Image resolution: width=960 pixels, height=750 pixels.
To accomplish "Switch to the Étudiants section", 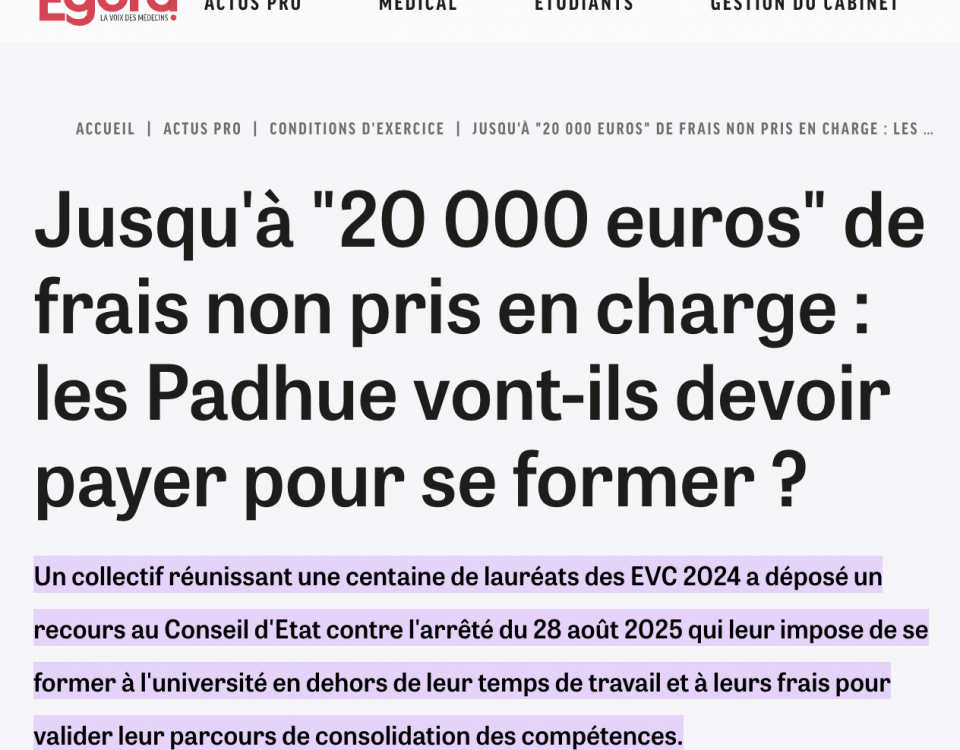I will 584,6.
